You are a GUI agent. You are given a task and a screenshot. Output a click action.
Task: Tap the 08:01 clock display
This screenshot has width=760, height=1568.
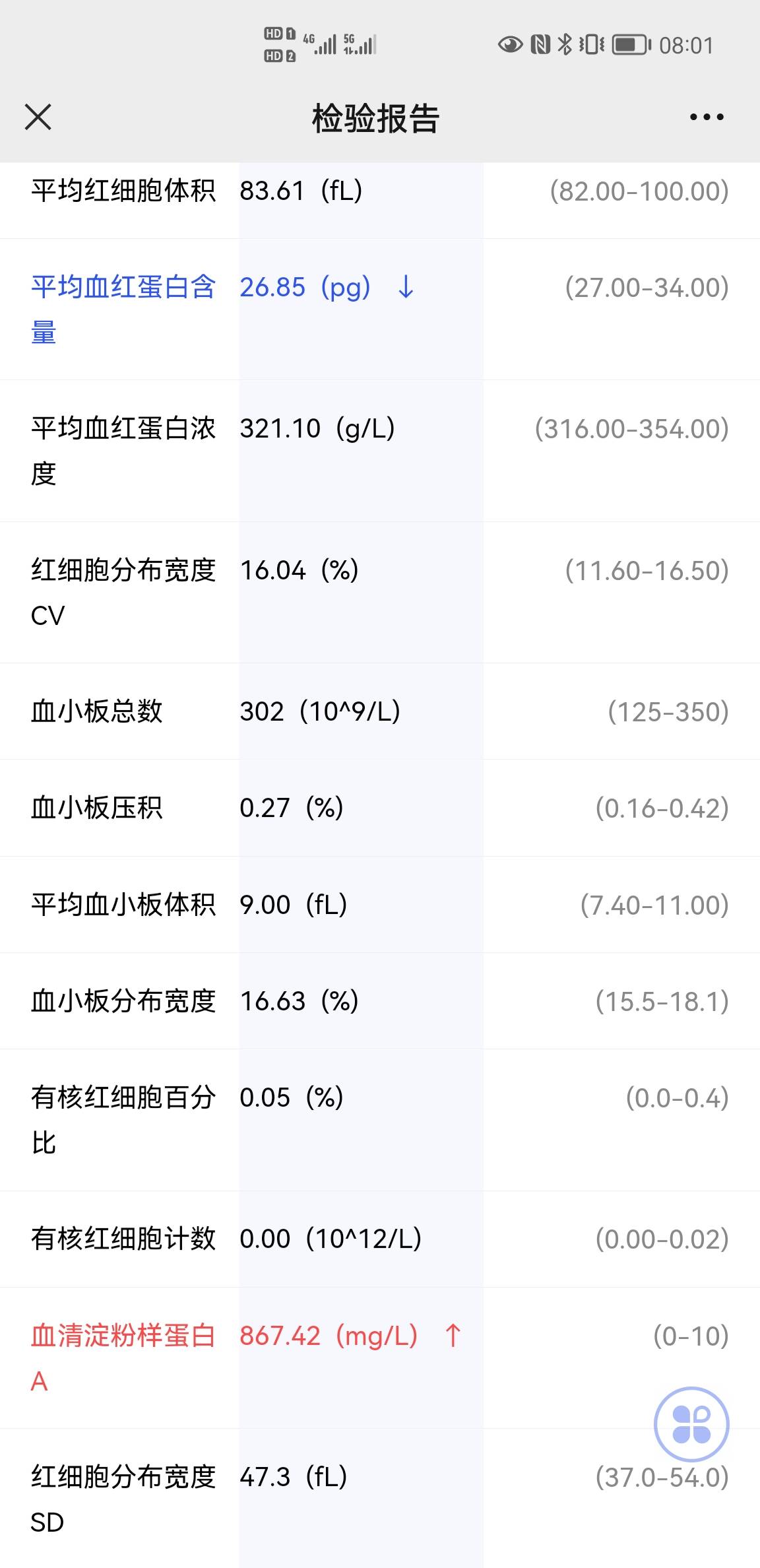tap(686, 44)
